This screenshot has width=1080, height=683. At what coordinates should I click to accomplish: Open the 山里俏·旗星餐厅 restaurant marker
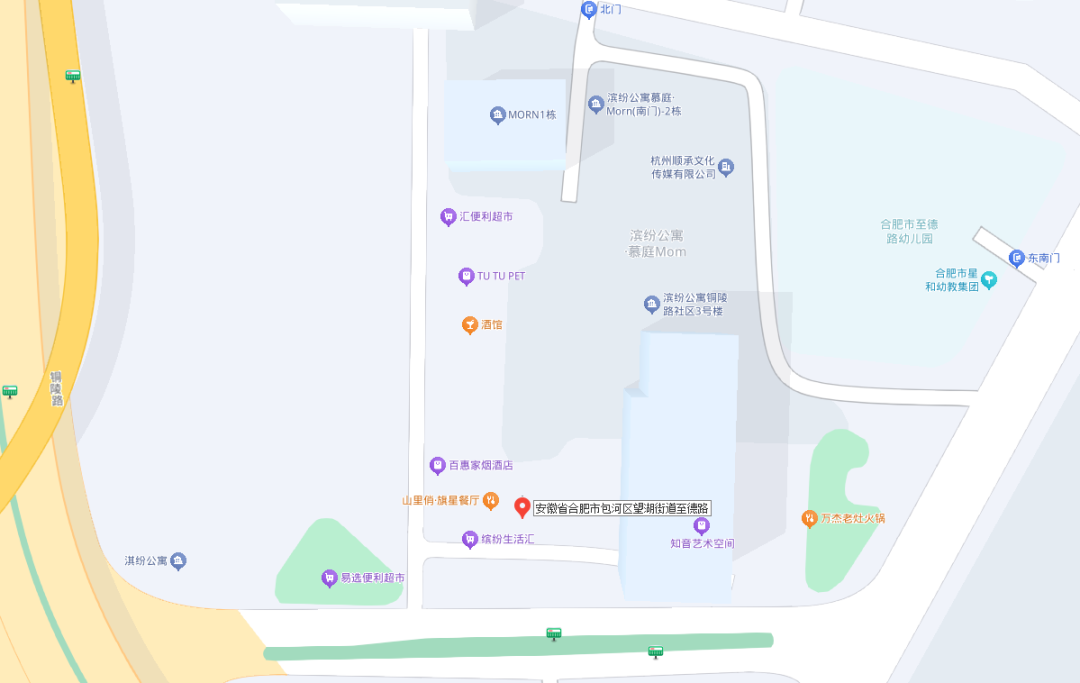coord(490,500)
